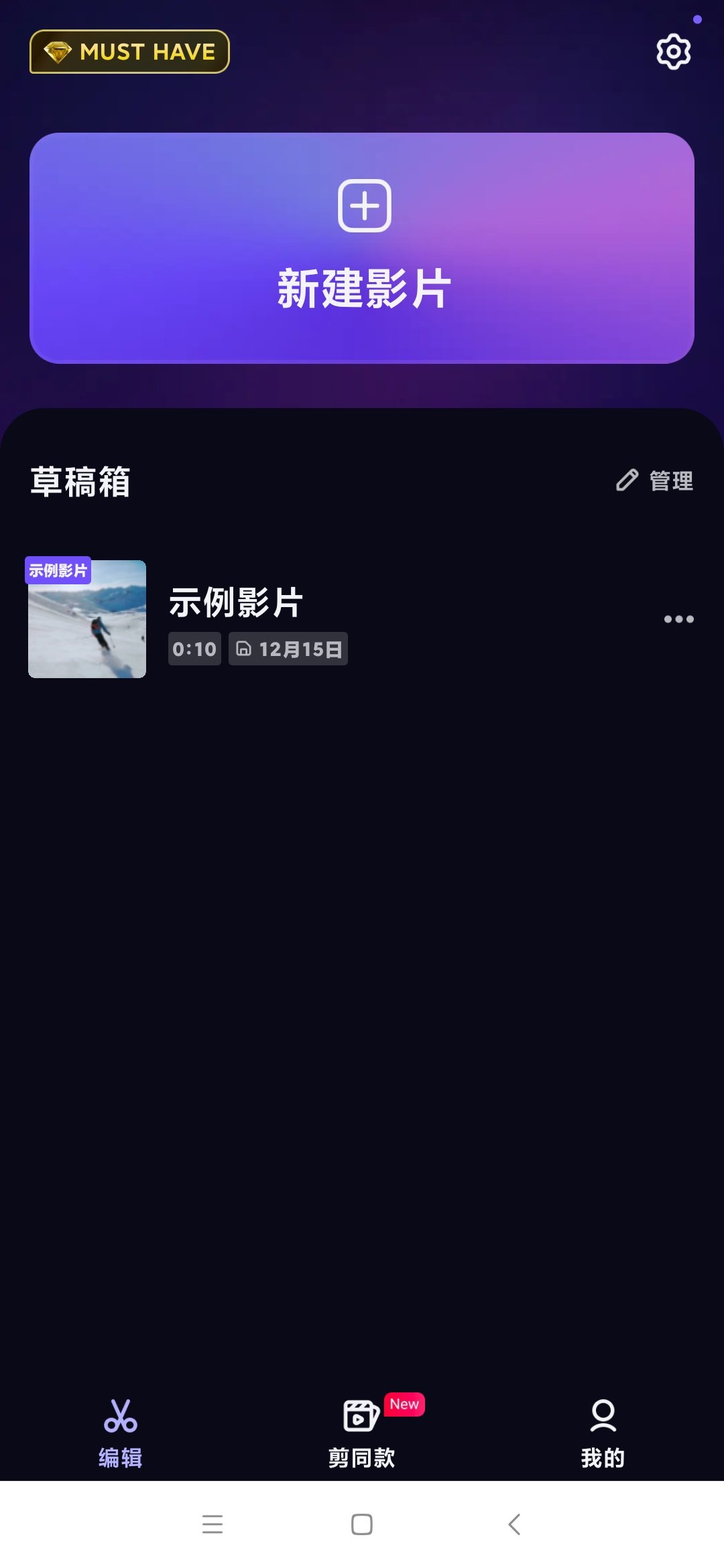Select the 示例影片 draft title text

coord(235,602)
